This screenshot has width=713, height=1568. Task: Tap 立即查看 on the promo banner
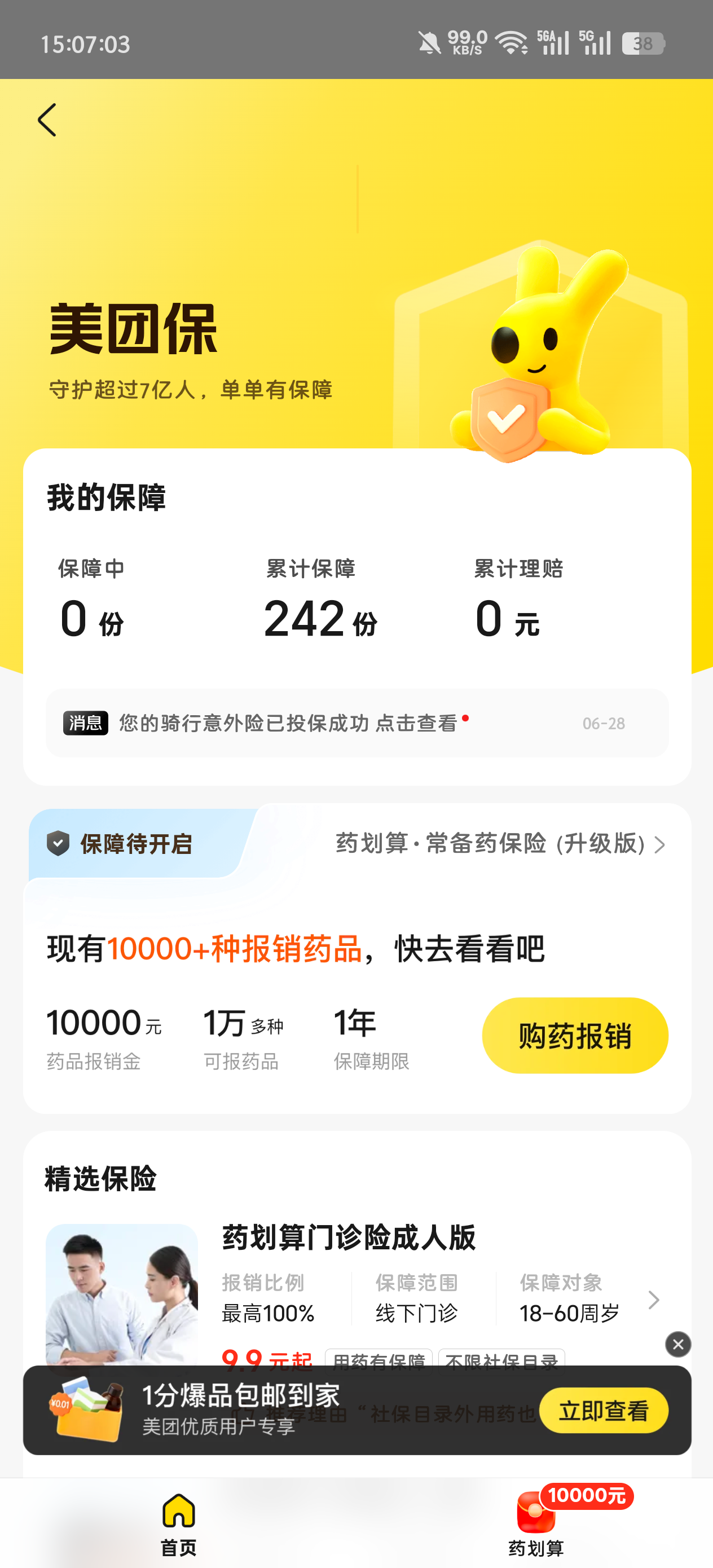(603, 1410)
